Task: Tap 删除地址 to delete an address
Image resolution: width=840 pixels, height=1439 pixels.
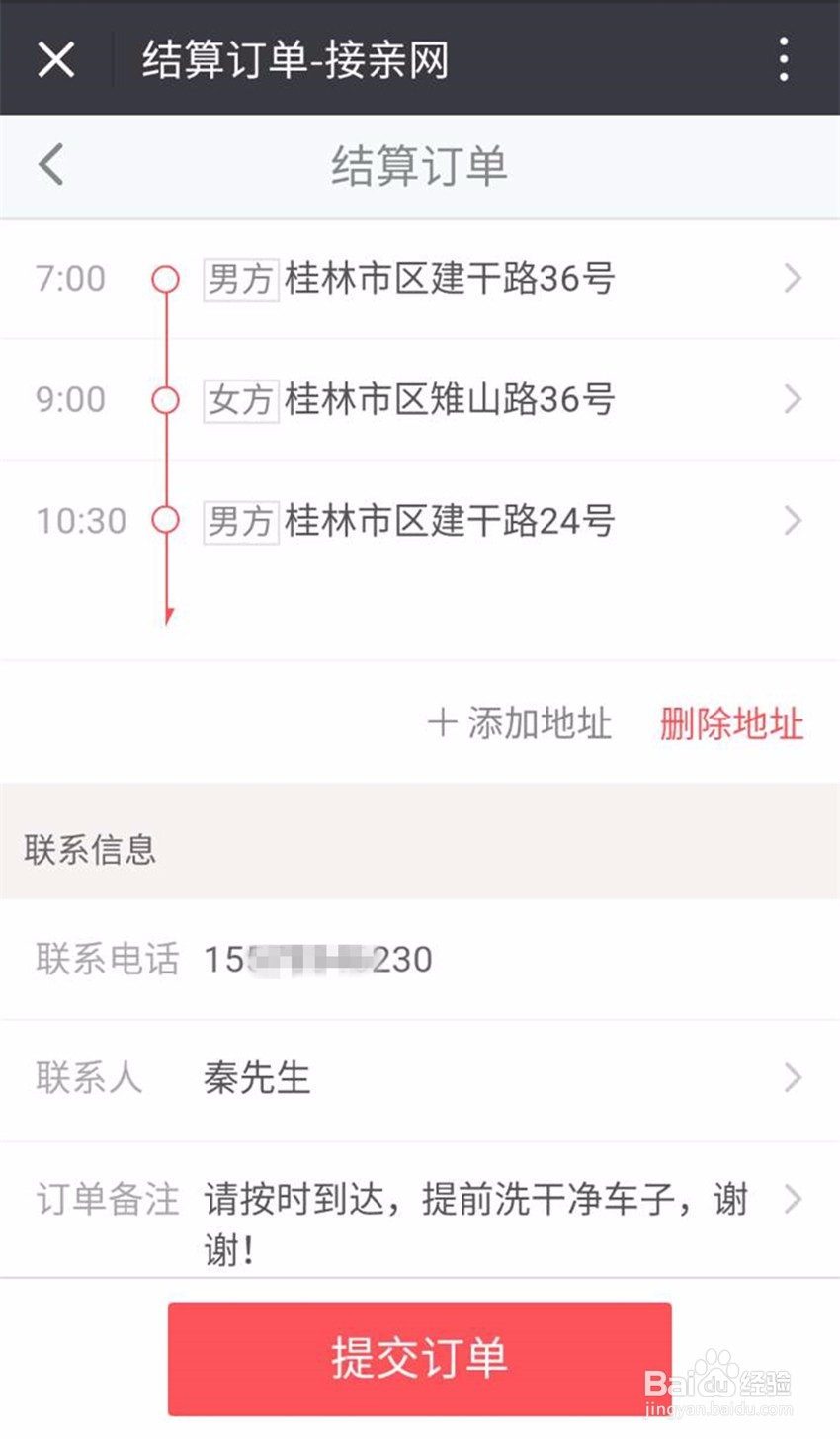Action: click(x=731, y=723)
